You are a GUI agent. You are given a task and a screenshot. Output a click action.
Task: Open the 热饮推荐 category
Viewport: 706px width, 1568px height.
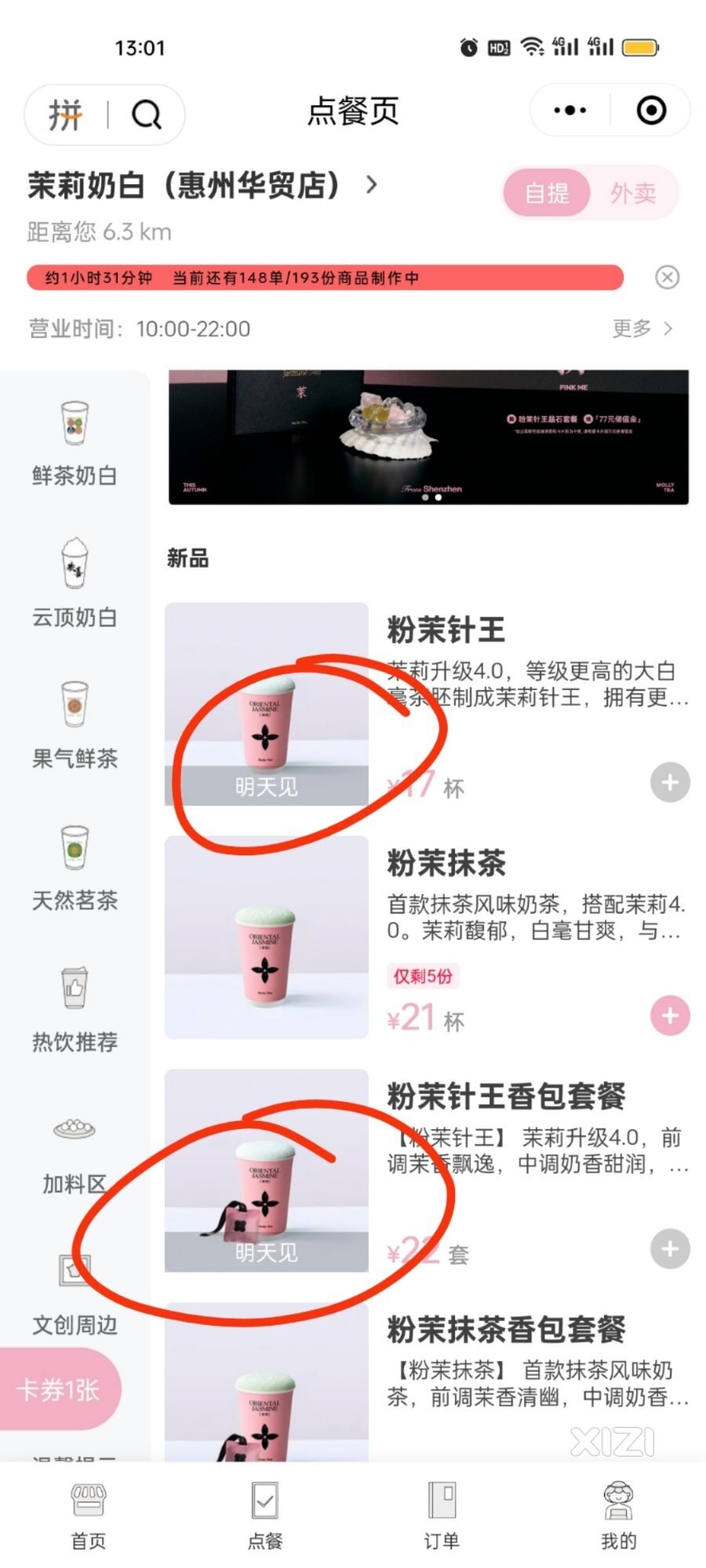(x=75, y=1009)
